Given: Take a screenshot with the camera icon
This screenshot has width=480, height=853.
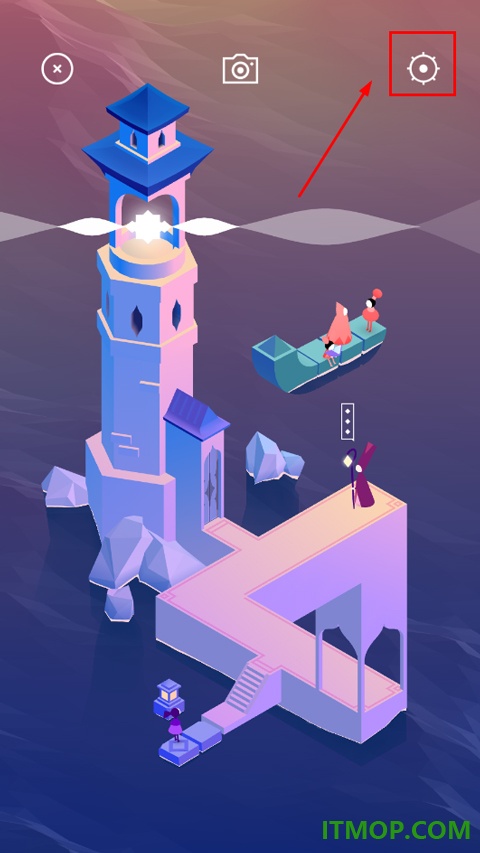Looking at the screenshot, I should tap(241, 69).
